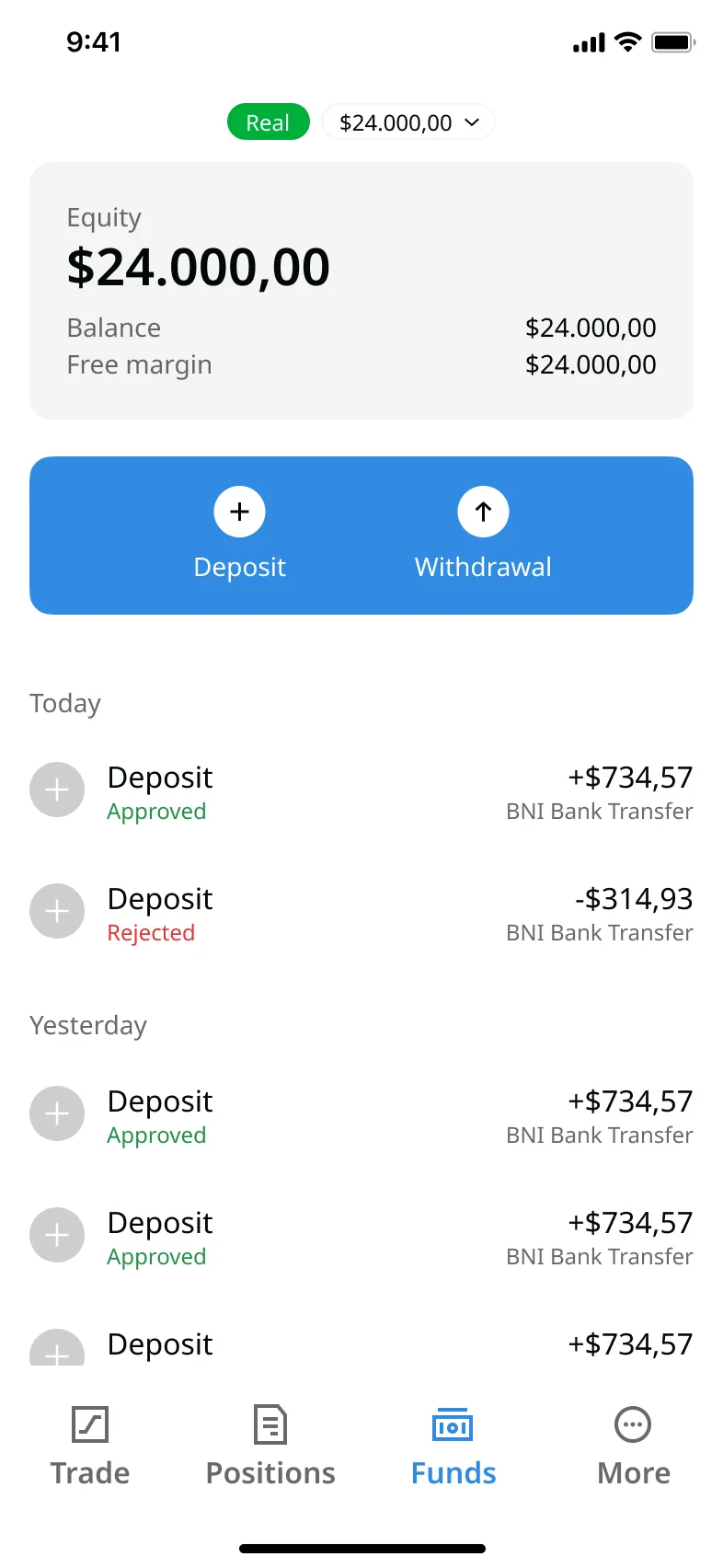This screenshot has width=723, height=1568.
Task: Click the battery indicator in the status bar
Action: coord(671,41)
